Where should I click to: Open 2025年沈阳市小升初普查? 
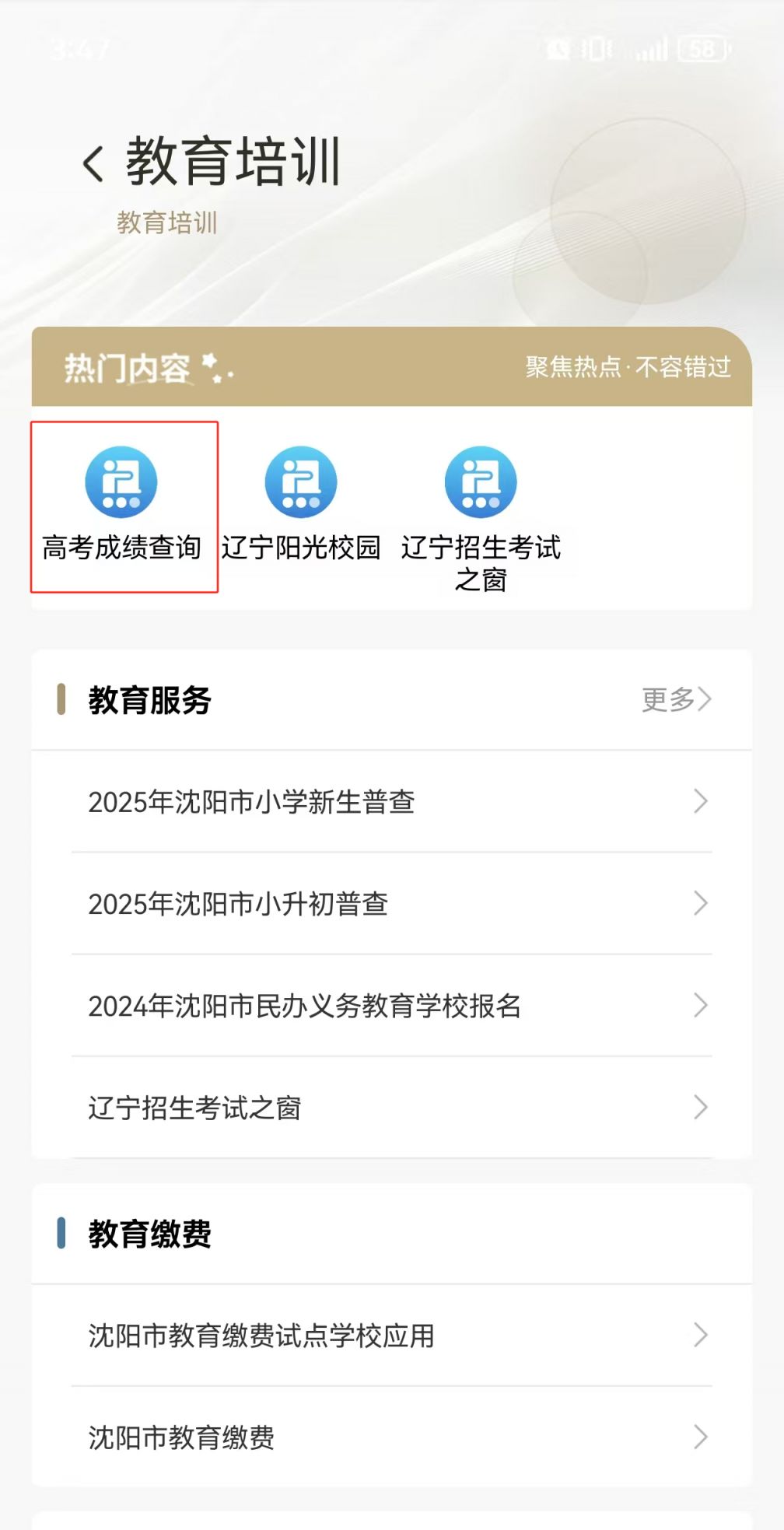[x=392, y=903]
